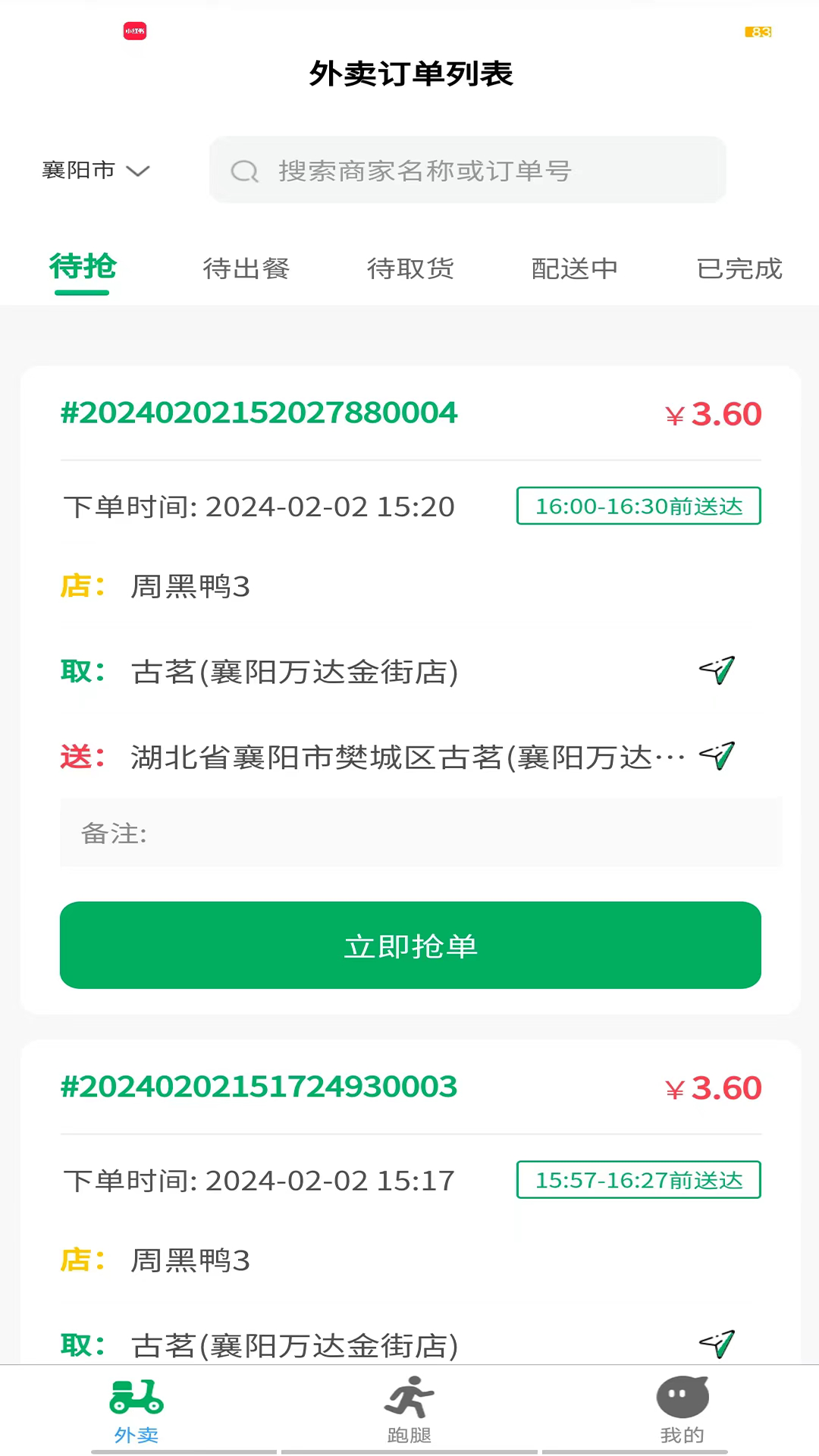Viewport: 819px width, 1456px height.
Task: Check the battery indicator showing 83
Action: click(x=758, y=33)
